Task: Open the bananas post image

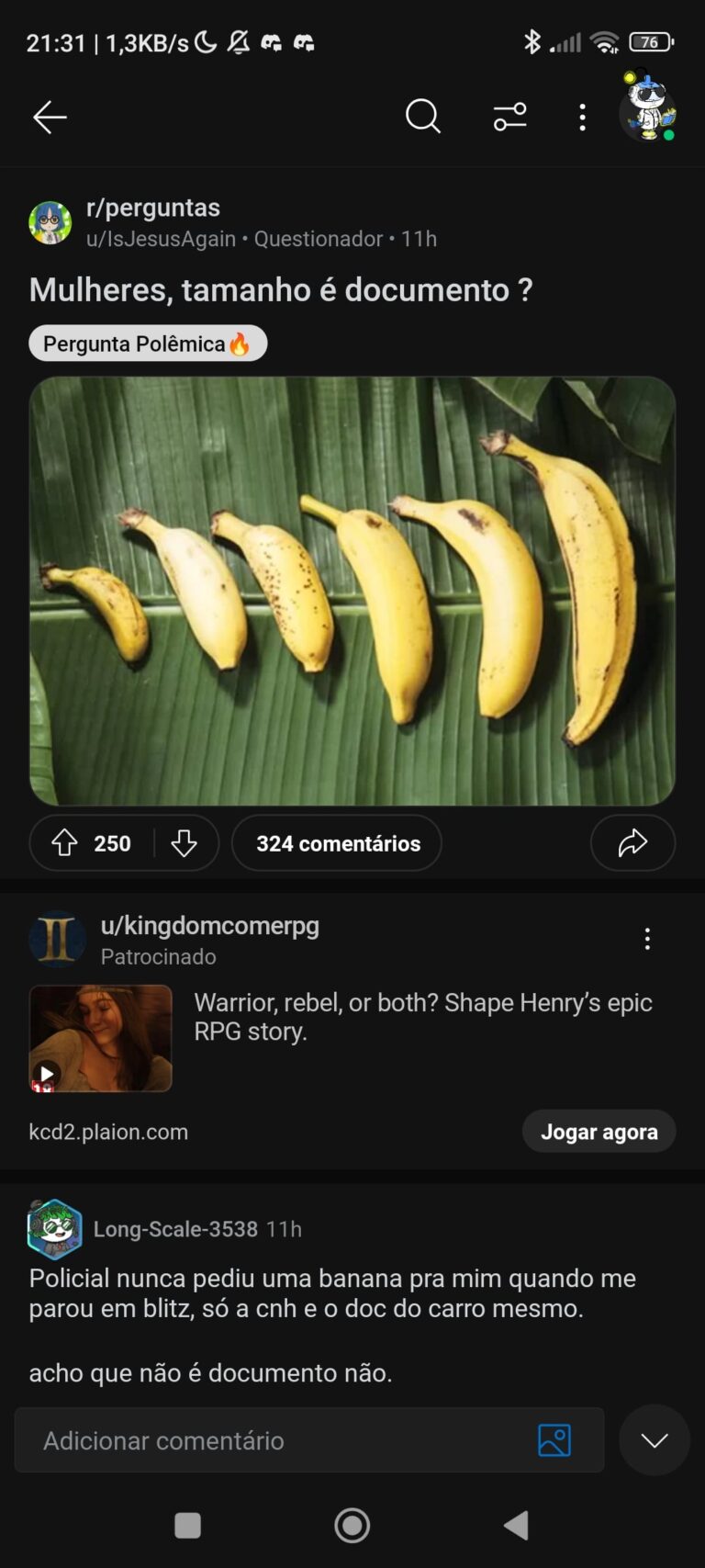Action: [352, 591]
